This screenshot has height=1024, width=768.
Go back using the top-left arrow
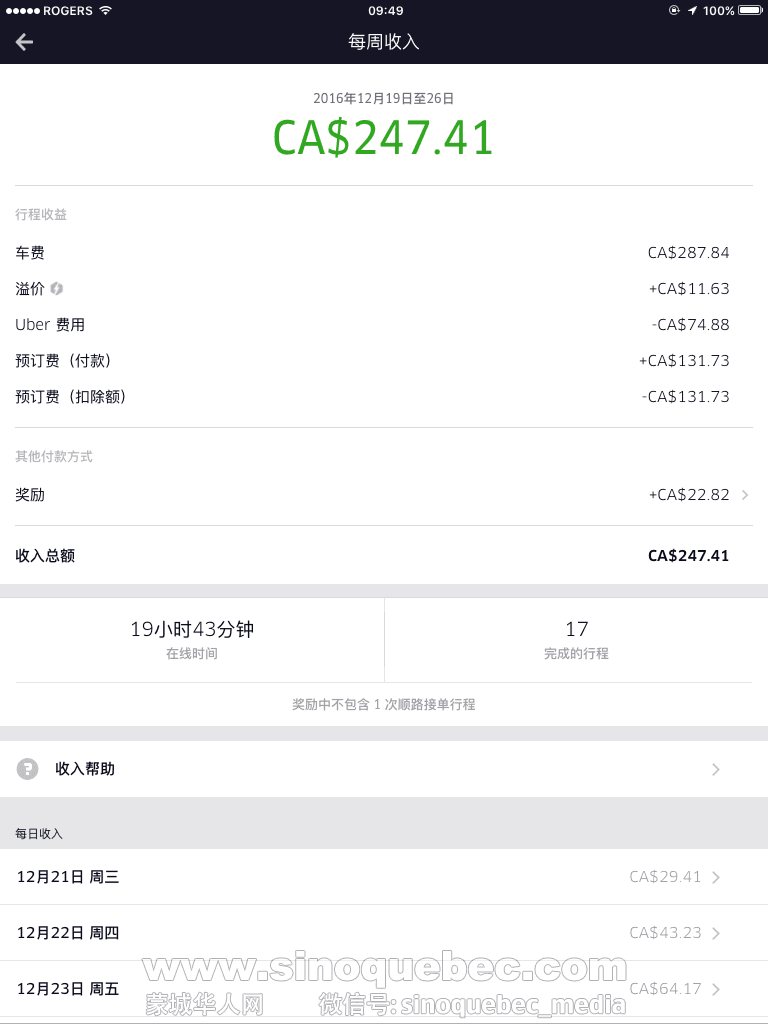[25, 42]
